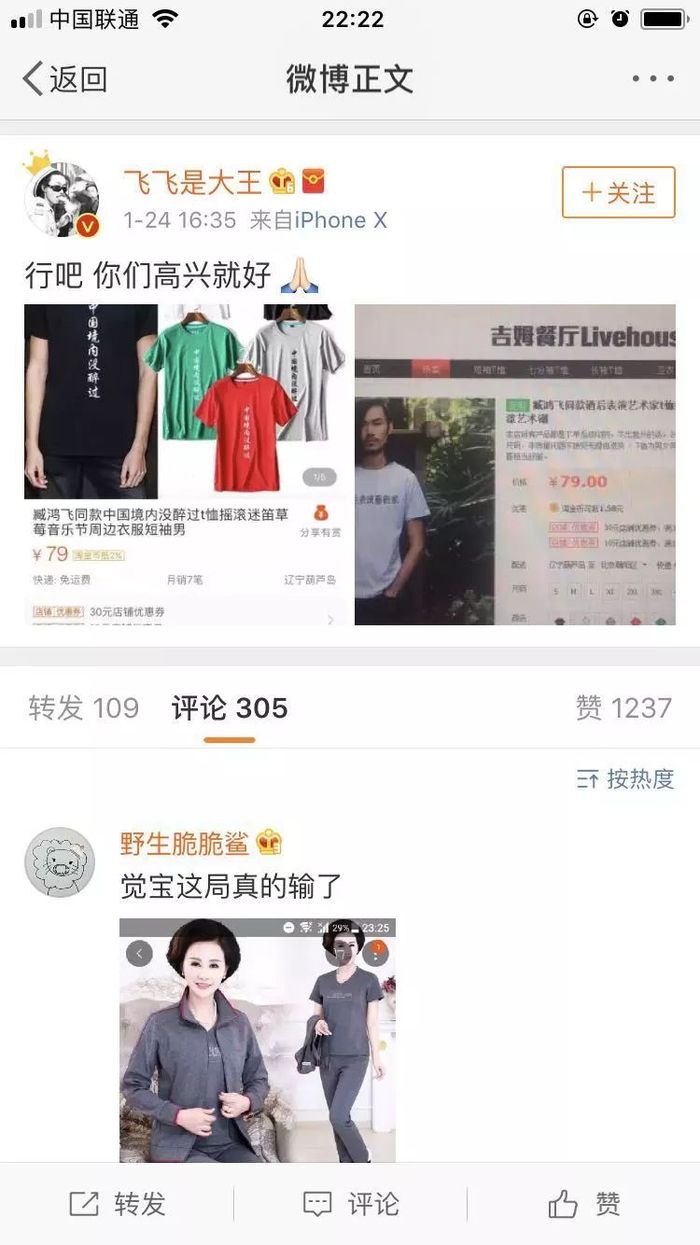Open the three-dot overflow menu
The image size is (700, 1245).
point(652,79)
